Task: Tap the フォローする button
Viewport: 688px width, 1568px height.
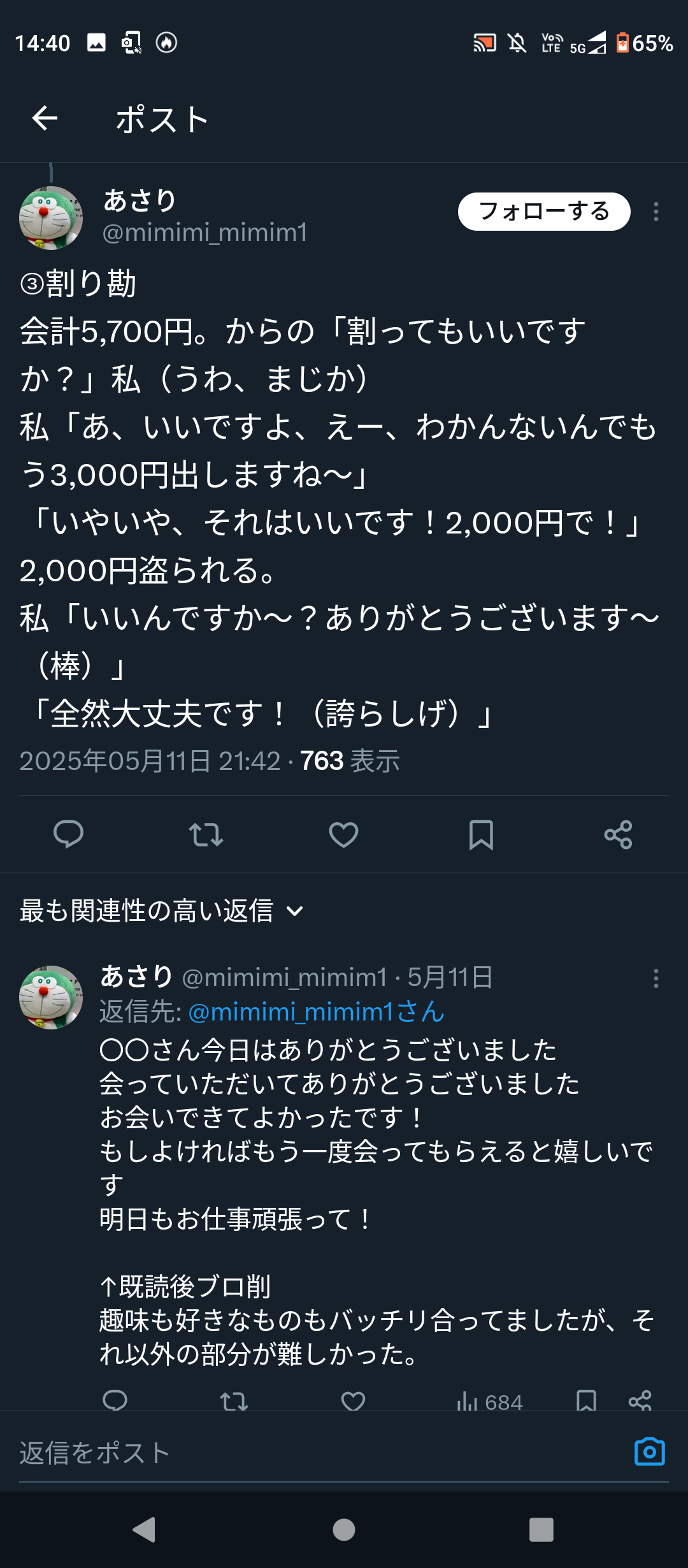Action: pyautogui.click(x=543, y=212)
